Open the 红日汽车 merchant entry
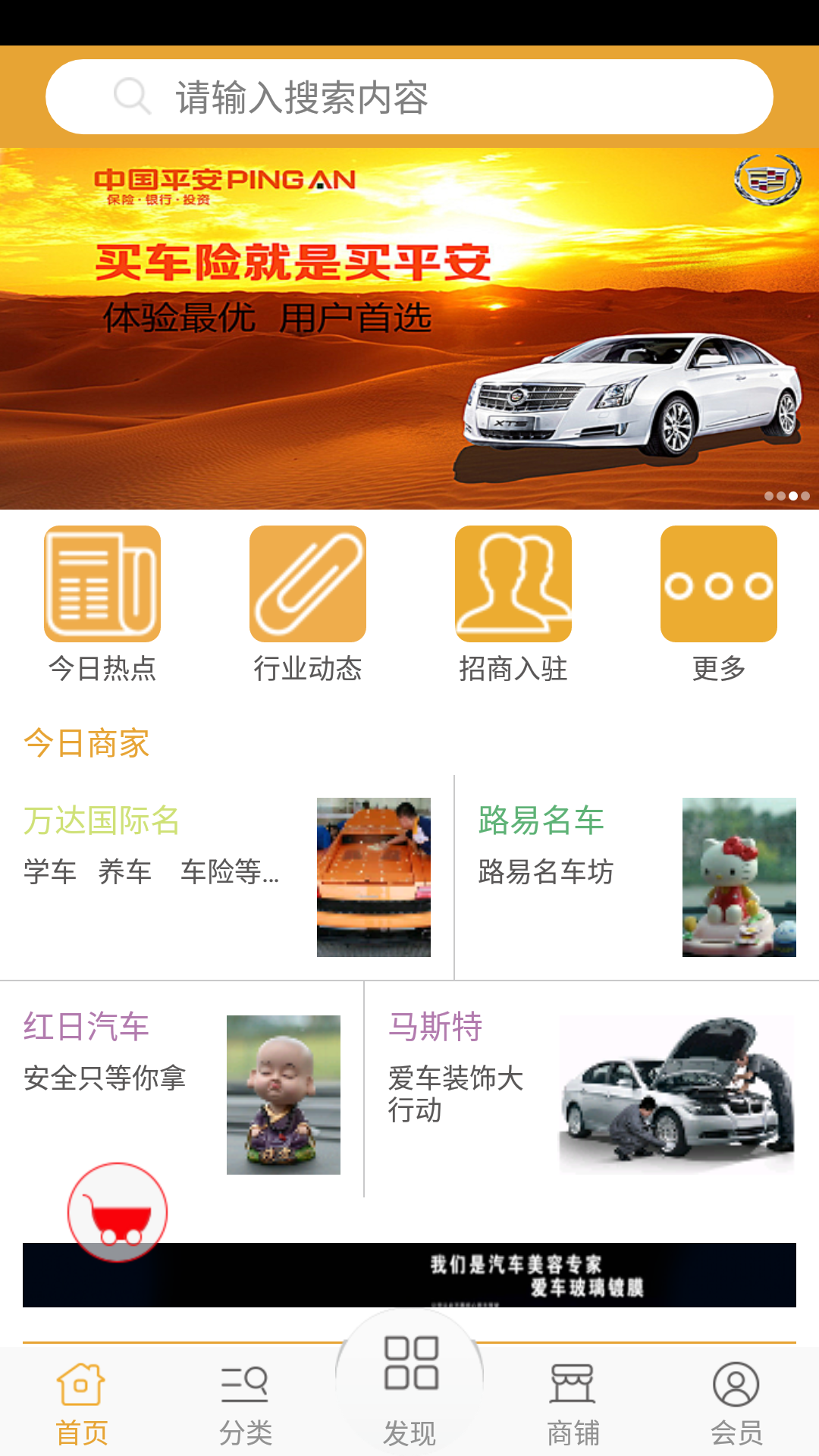Image resolution: width=819 pixels, height=1456 pixels. [86, 1028]
